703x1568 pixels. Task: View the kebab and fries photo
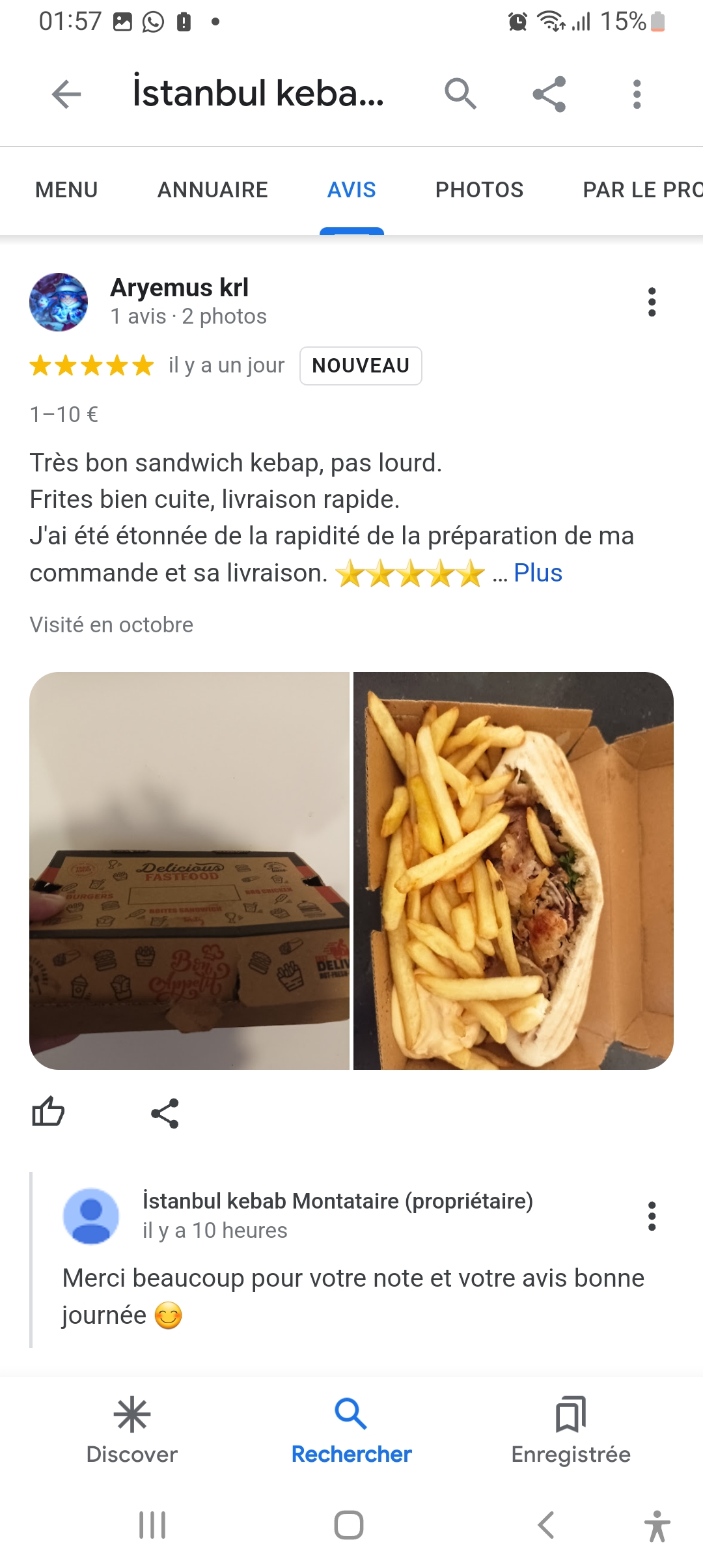[514, 871]
